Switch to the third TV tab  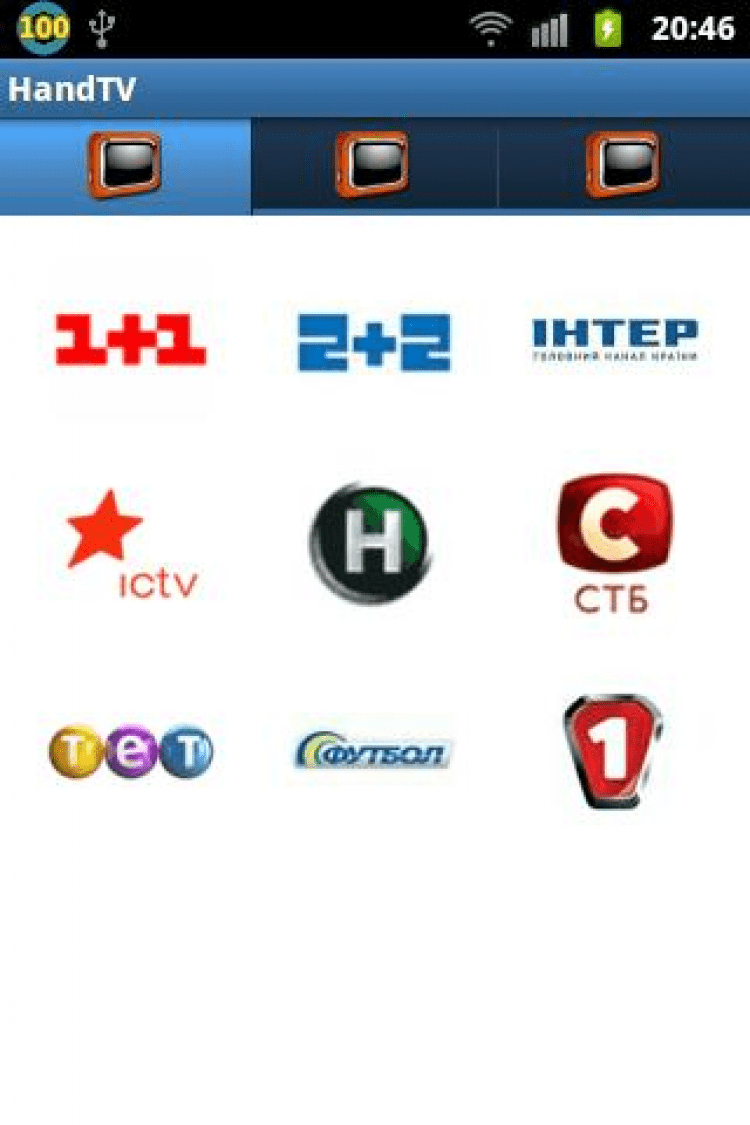click(623, 166)
